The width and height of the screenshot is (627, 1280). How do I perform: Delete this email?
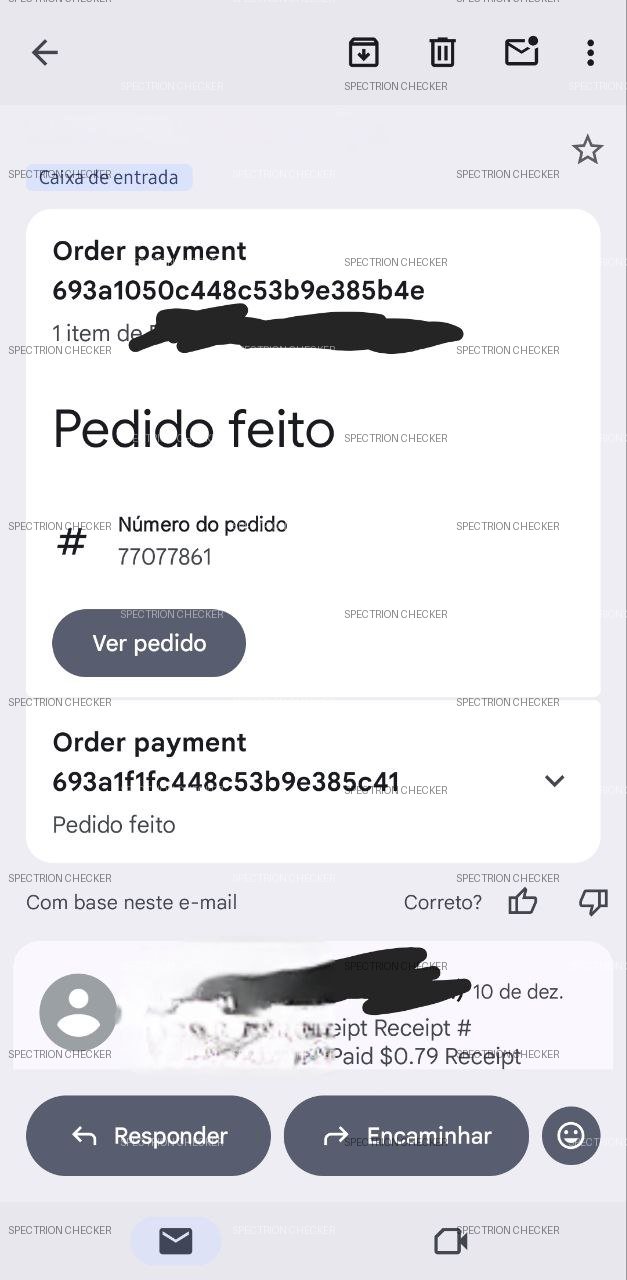click(442, 52)
